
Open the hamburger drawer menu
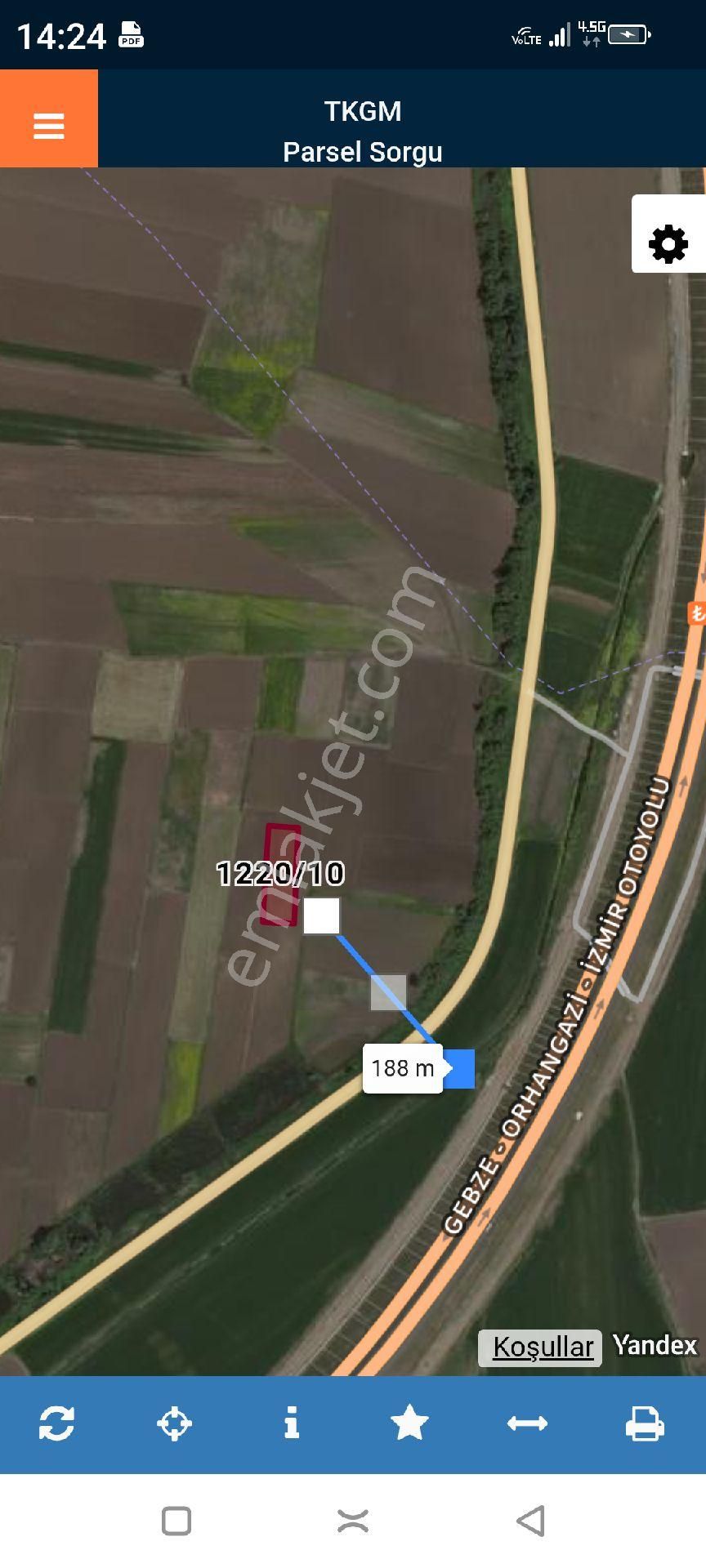click(48, 127)
